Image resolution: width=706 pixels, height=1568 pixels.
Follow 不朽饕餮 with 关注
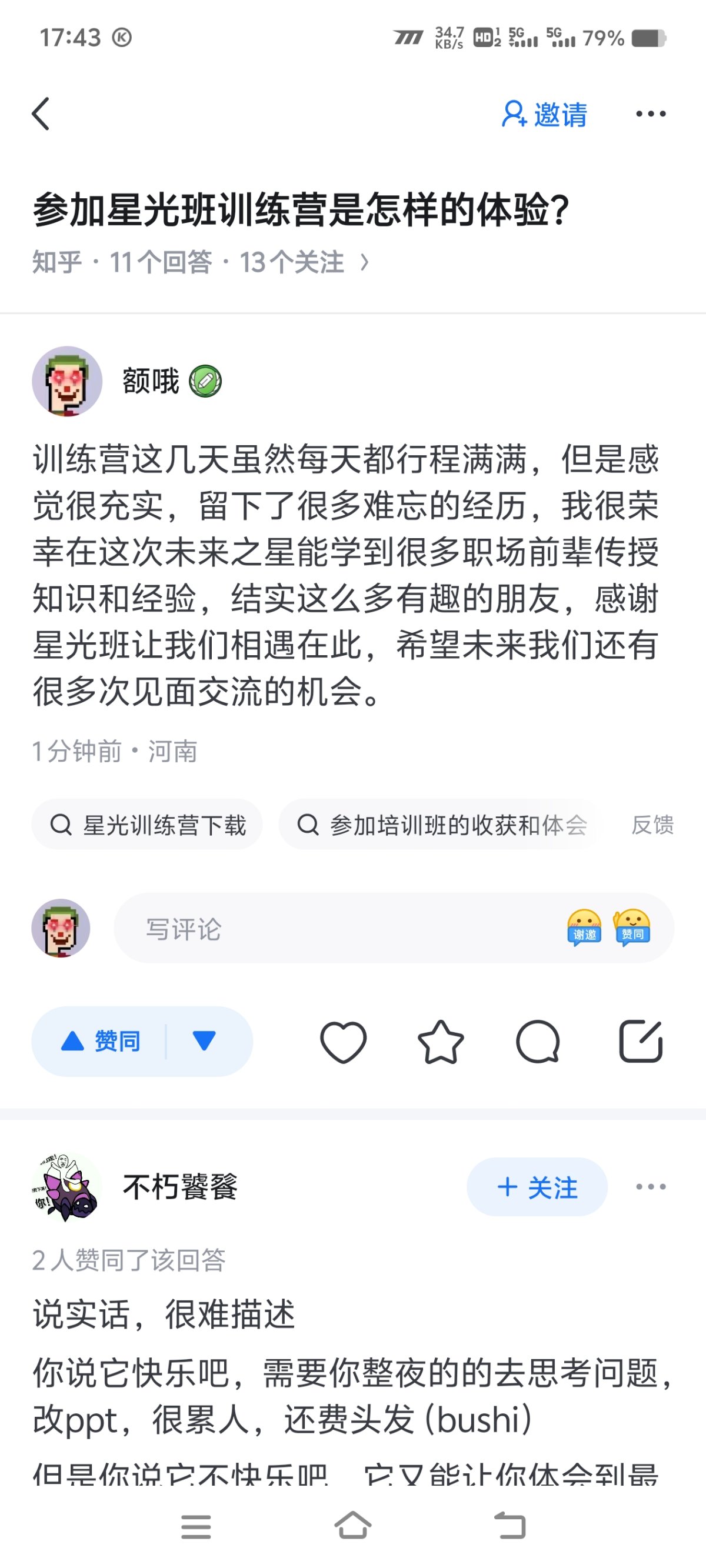(x=537, y=1187)
